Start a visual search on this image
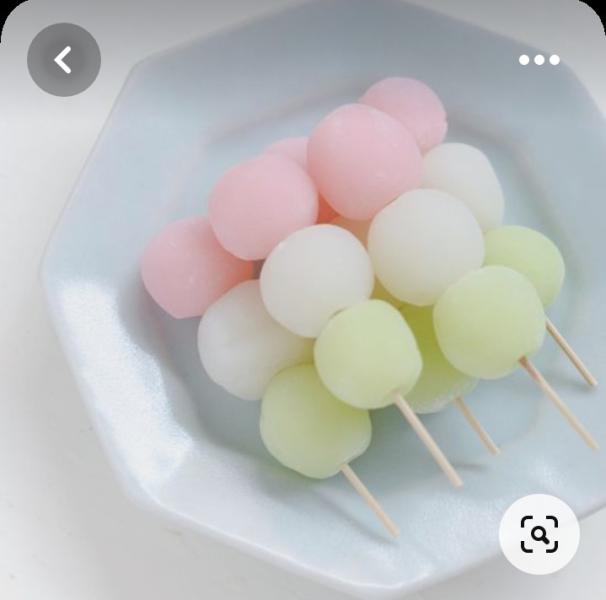The image size is (606, 600). (539, 534)
